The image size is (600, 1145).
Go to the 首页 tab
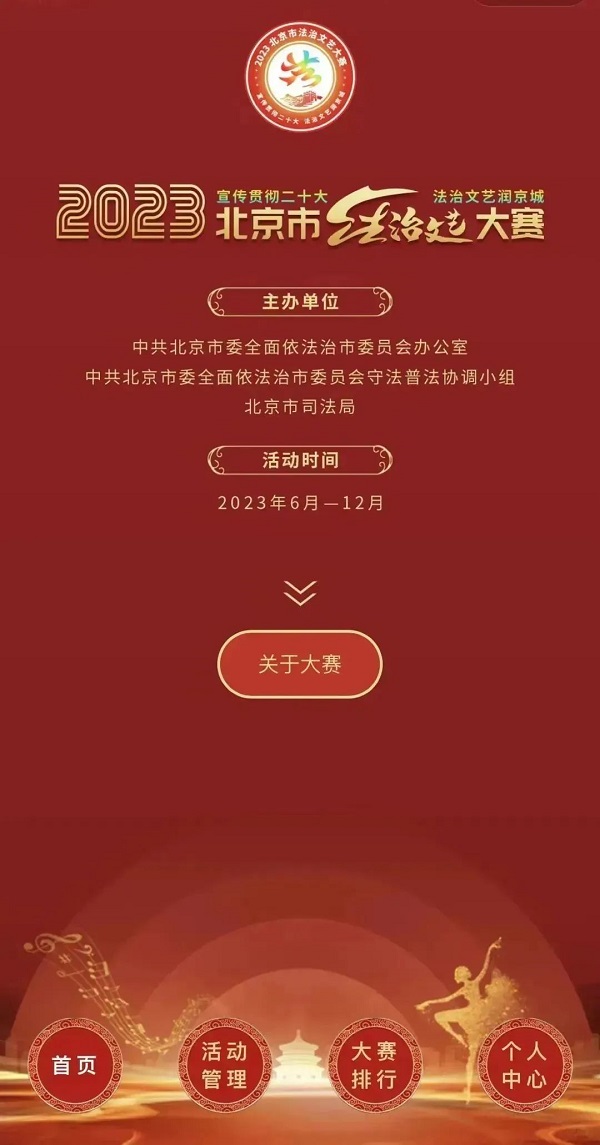(75, 1065)
